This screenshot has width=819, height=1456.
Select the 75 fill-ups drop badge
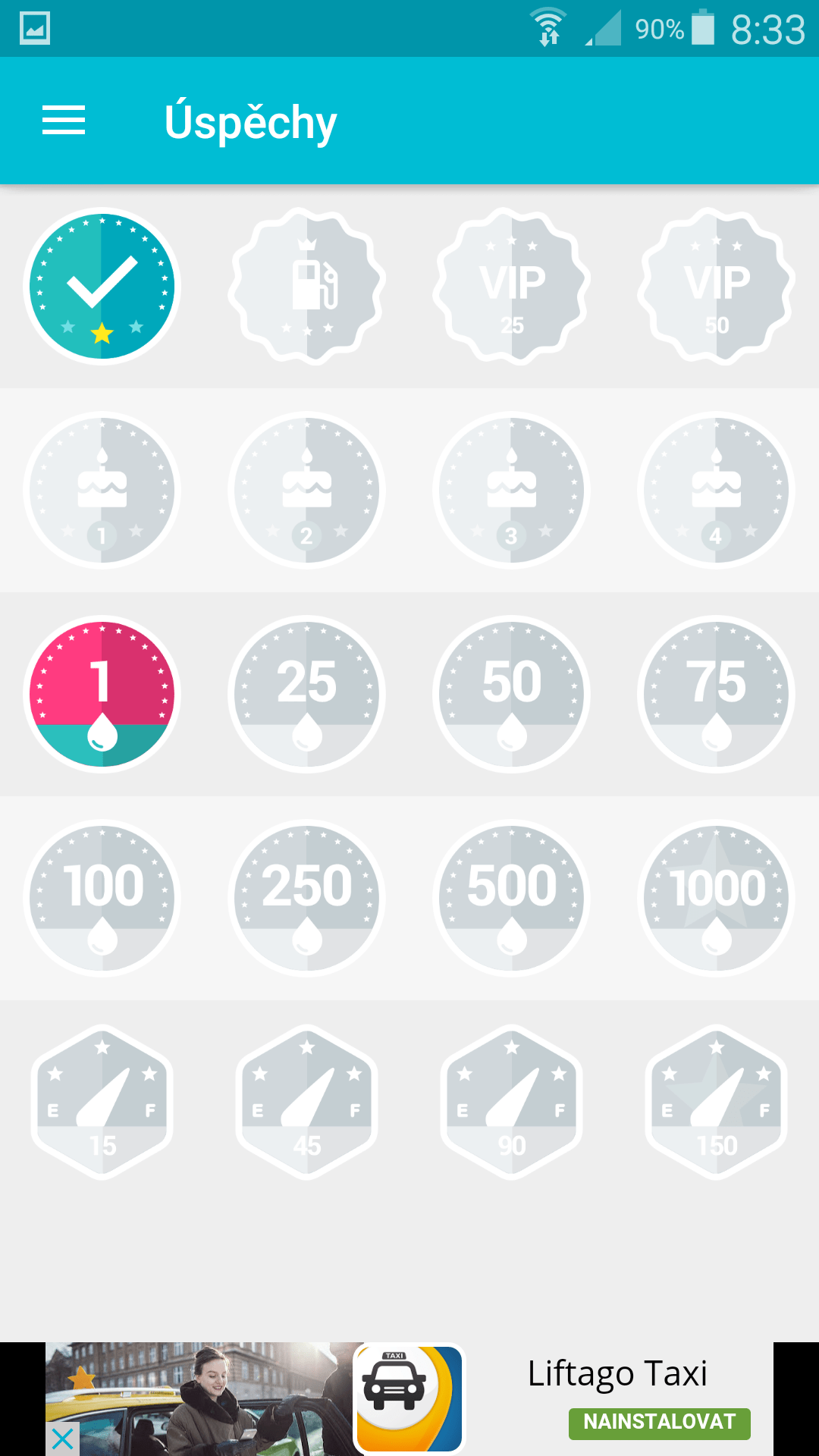click(x=717, y=695)
